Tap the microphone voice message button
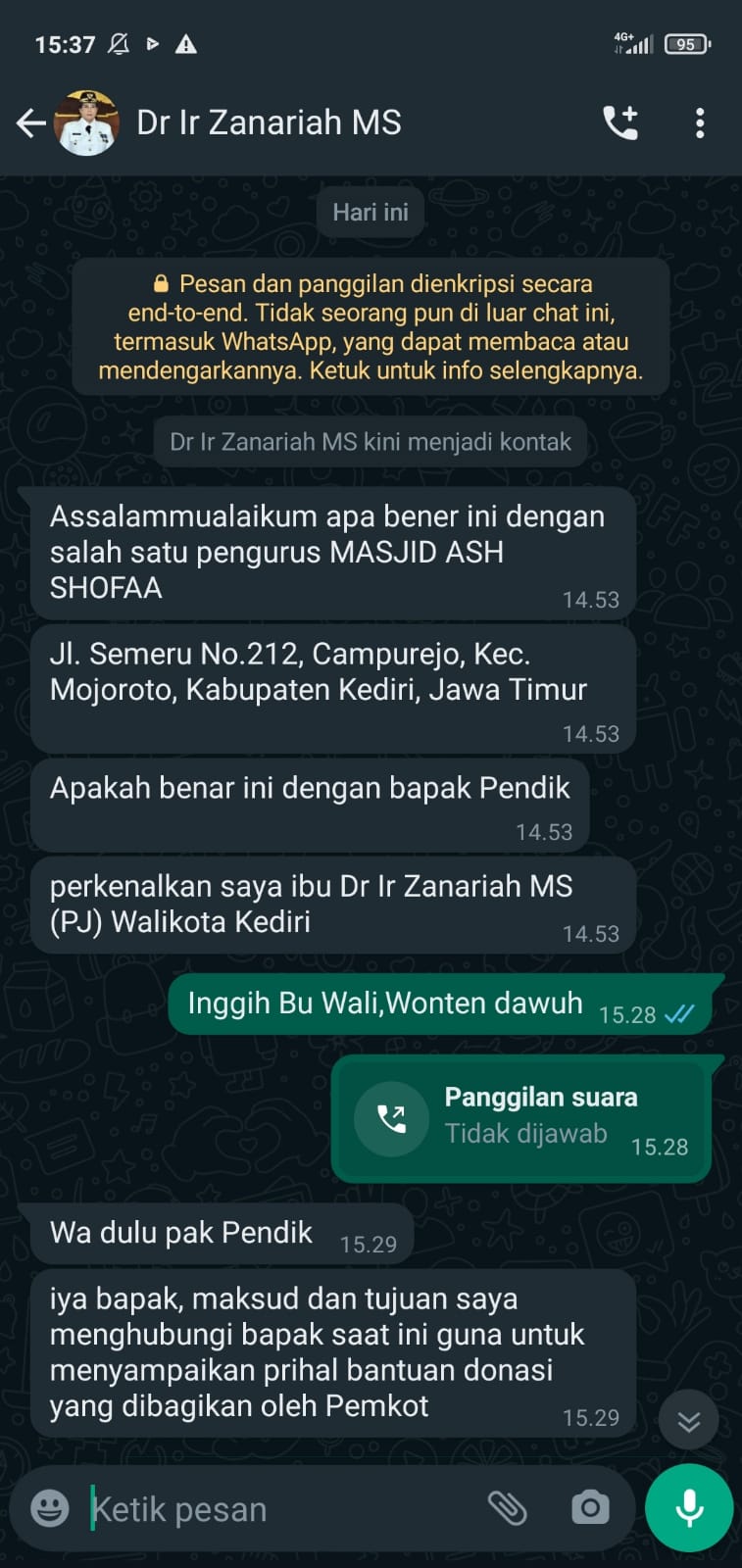The width and height of the screenshot is (742, 1568). click(689, 1508)
